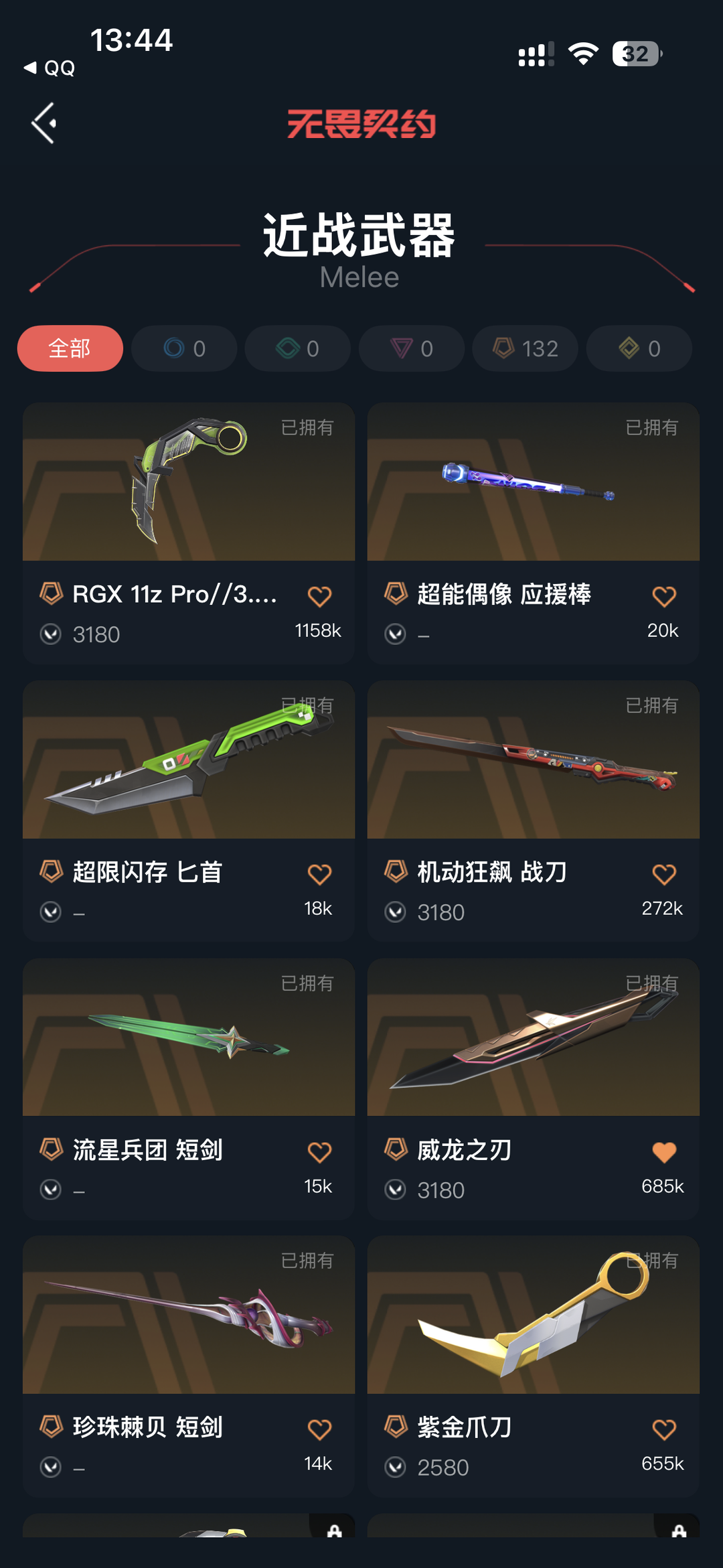Like the 超限闪存 匕首 skin
Image resolution: width=723 pixels, height=1568 pixels.
tap(319, 874)
